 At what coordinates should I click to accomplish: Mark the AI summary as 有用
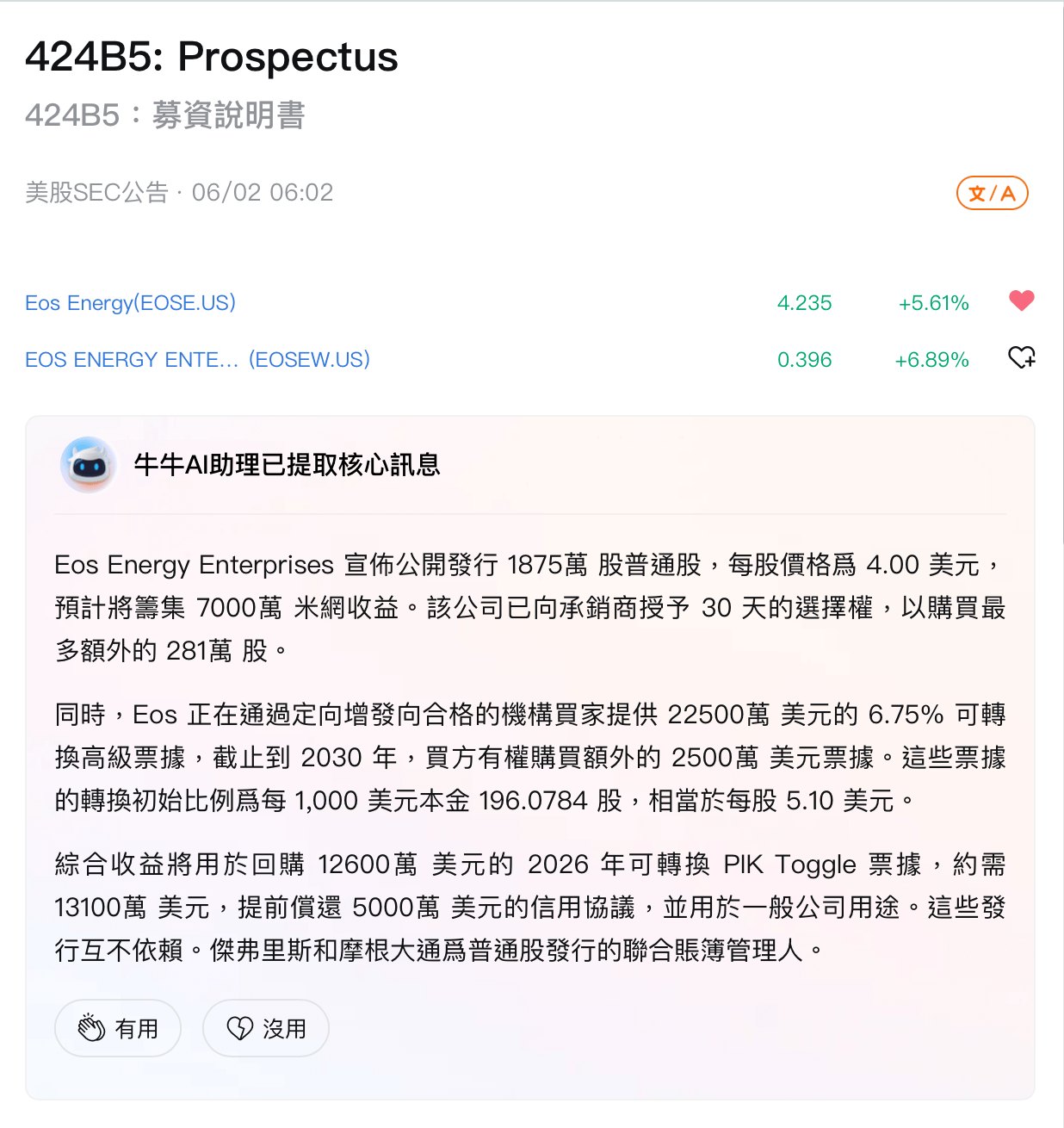[118, 1028]
